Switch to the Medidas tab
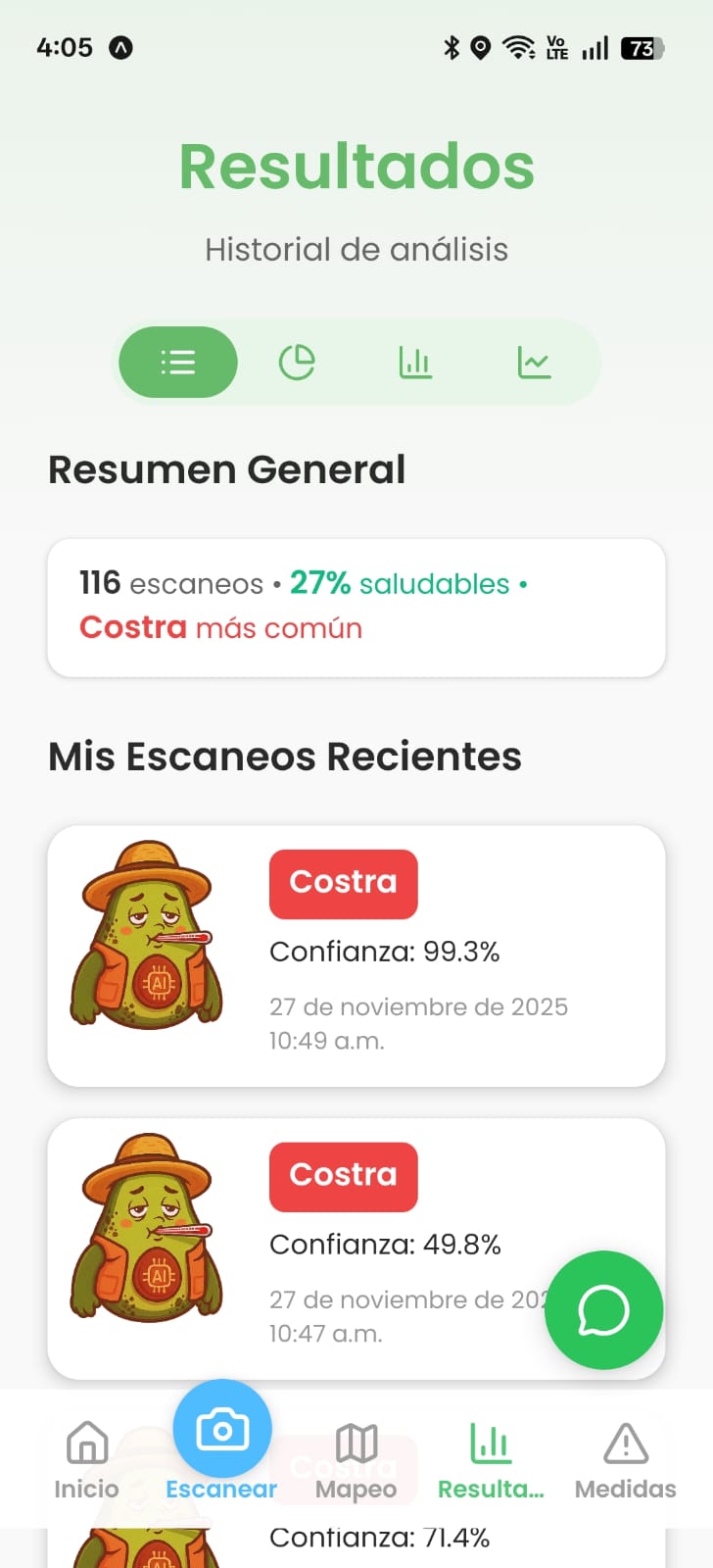Image resolution: width=713 pixels, height=1568 pixels. tap(626, 1460)
